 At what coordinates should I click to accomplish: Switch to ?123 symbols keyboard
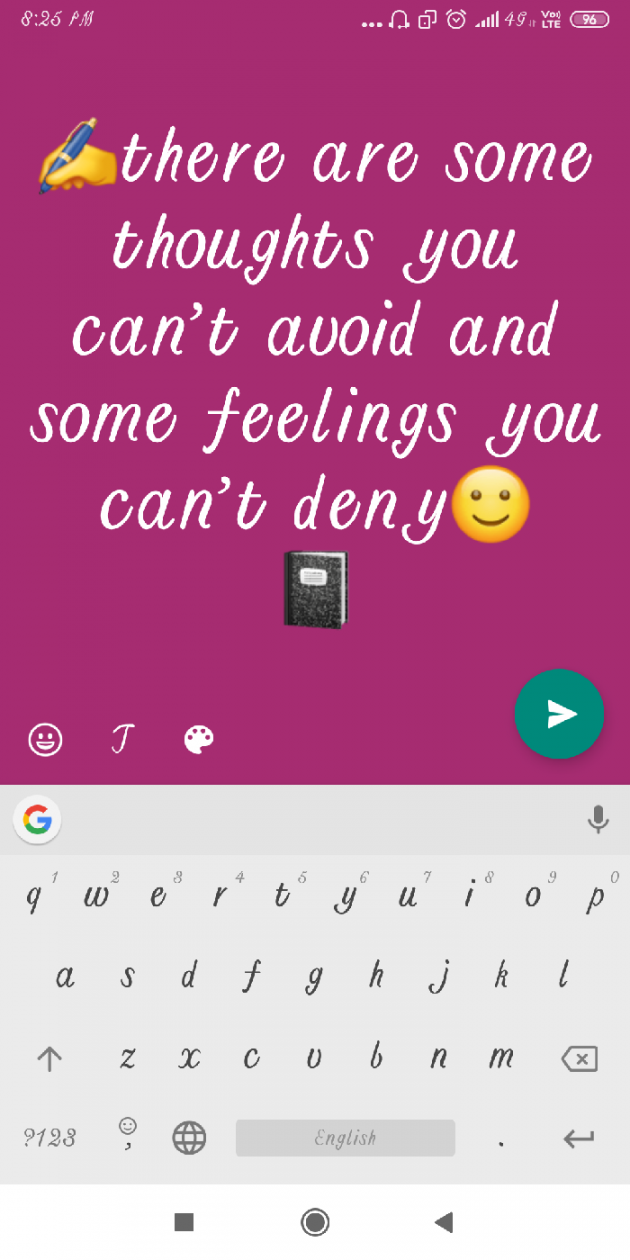(x=50, y=1137)
